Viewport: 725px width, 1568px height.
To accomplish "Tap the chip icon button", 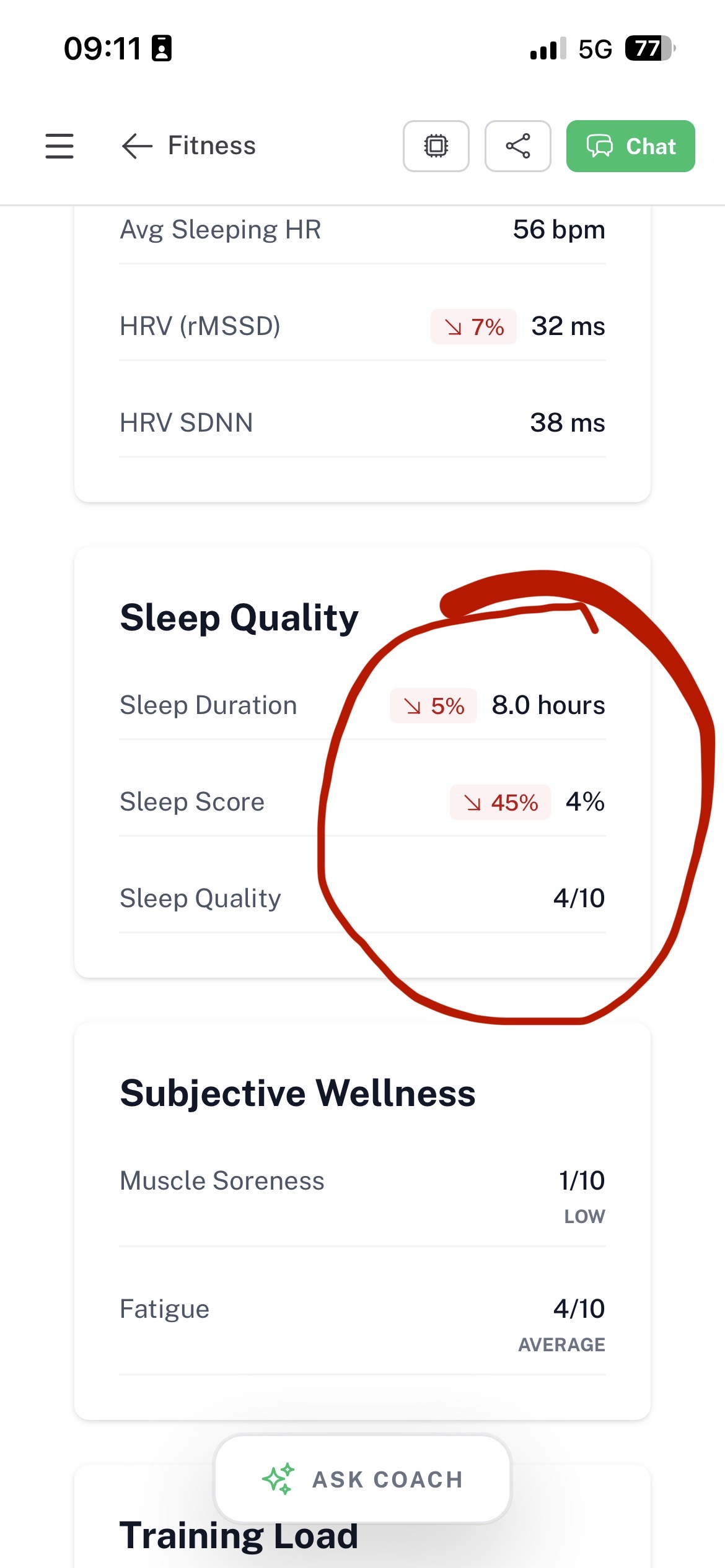I will tap(436, 146).
